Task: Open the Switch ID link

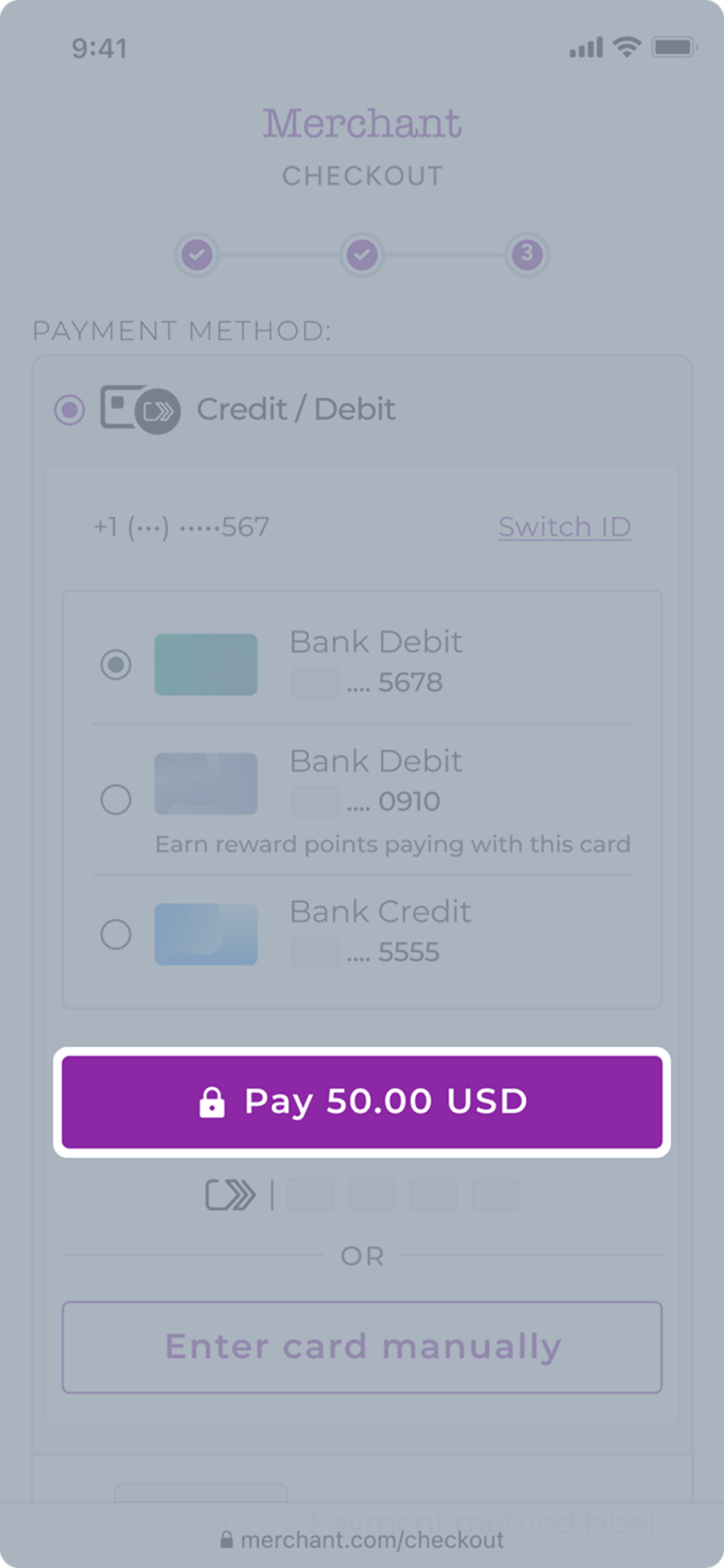Action: coord(565,527)
